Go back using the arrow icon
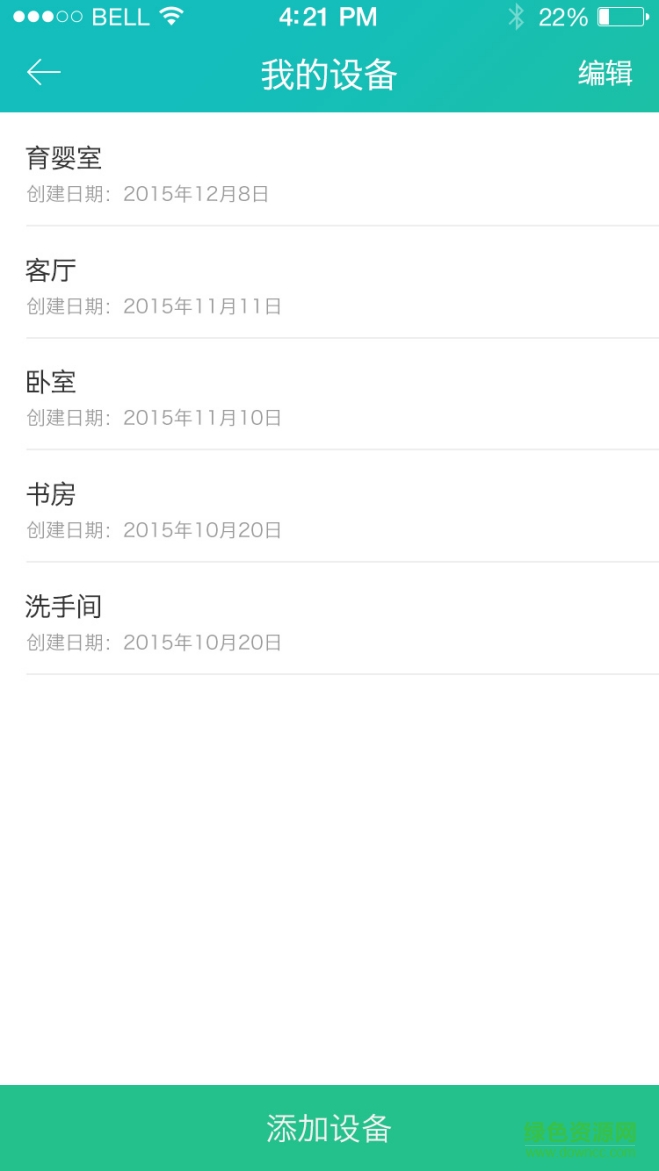Screen dimensions: 659x1171 point(44,73)
